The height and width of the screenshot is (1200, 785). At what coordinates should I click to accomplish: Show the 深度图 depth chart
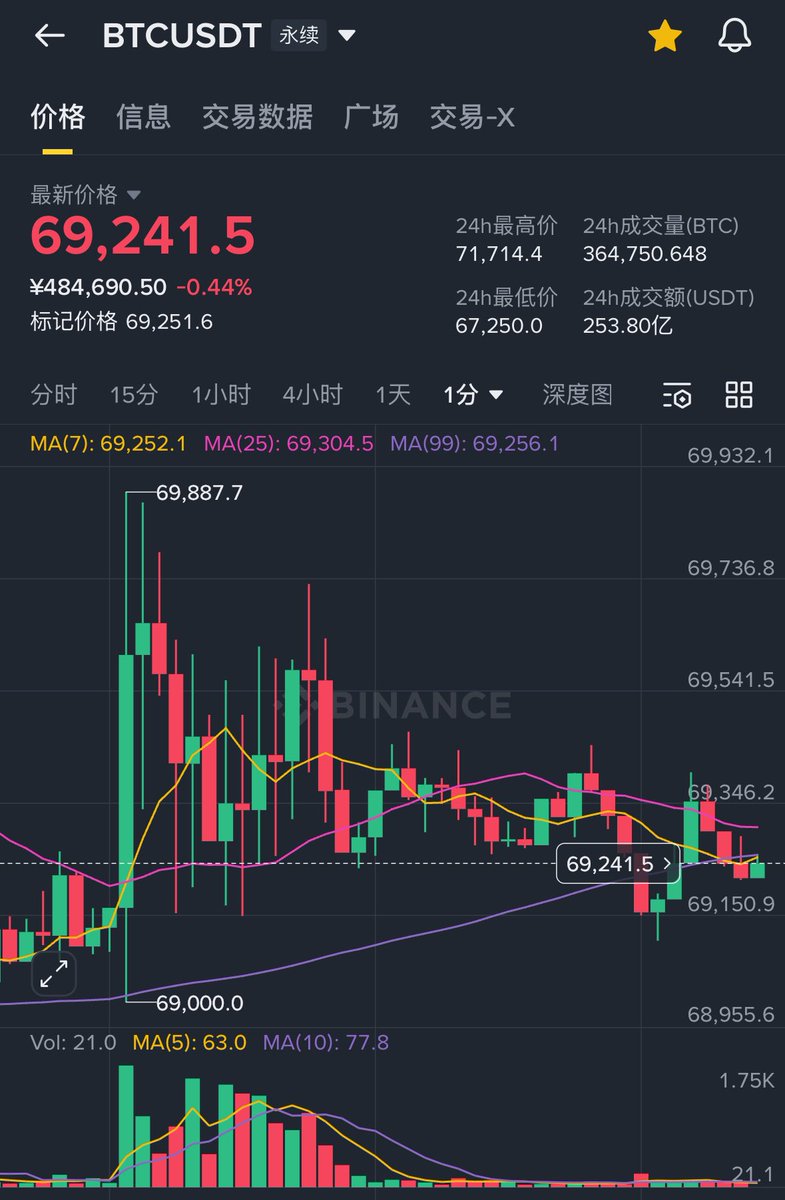[577, 394]
